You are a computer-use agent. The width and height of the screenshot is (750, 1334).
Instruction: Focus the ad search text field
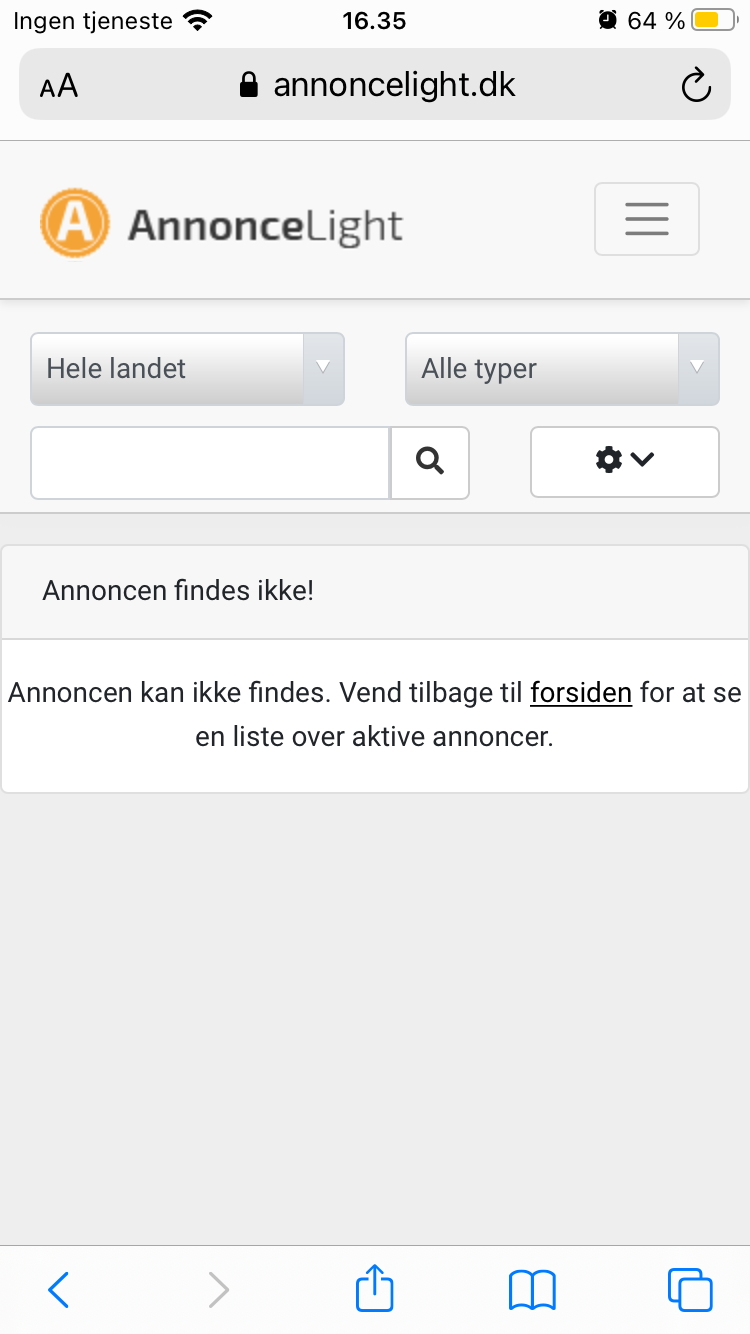tap(210, 462)
